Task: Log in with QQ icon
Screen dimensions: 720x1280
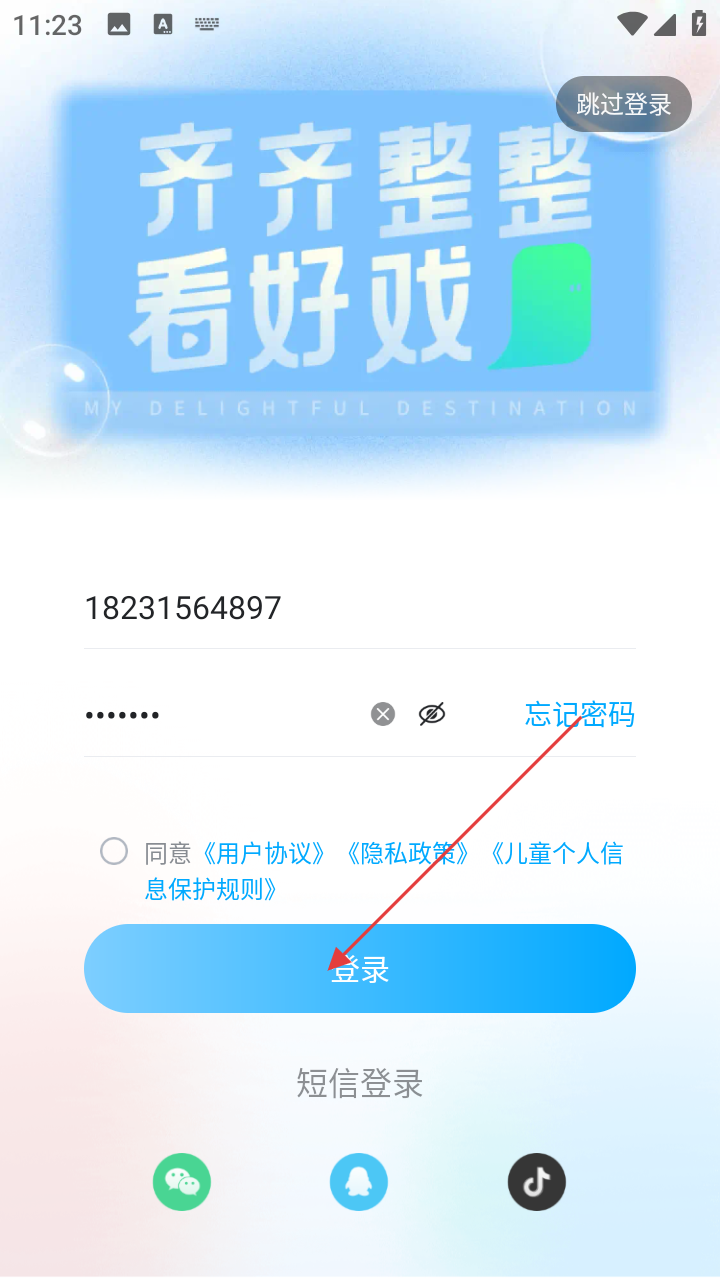Action: coord(359,1182)
